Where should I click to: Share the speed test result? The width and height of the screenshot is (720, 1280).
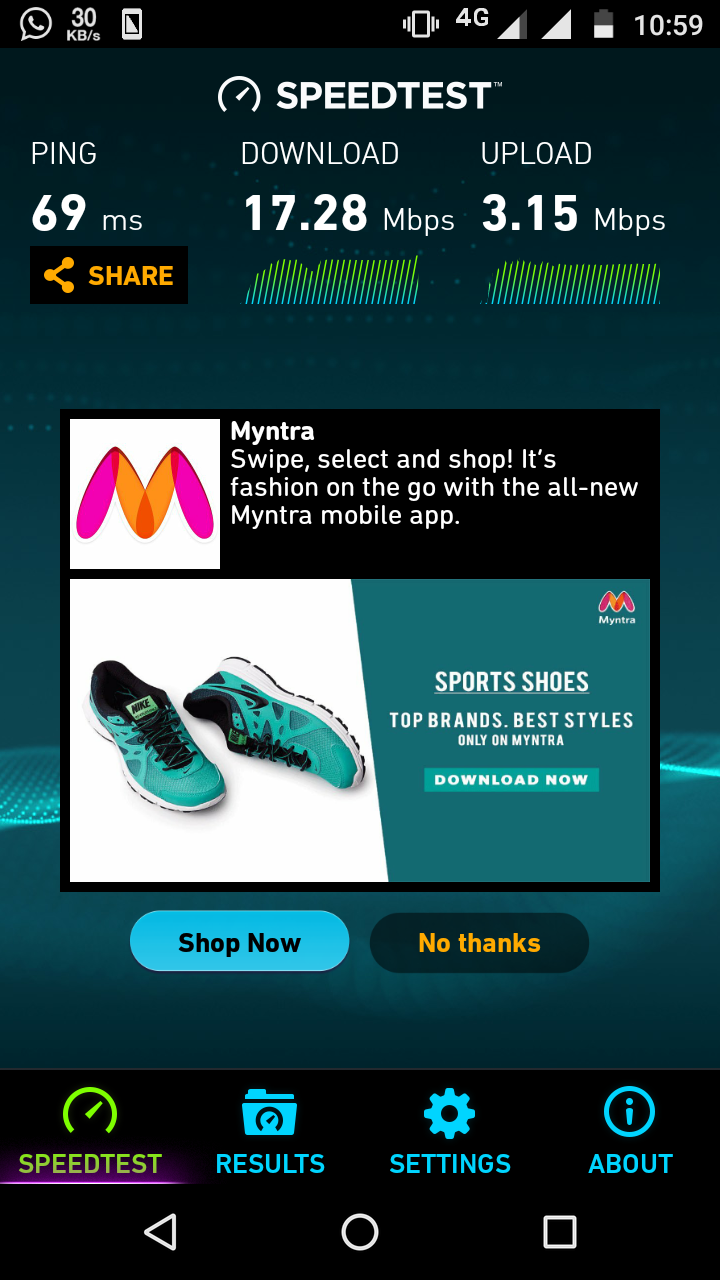(109, 275)
